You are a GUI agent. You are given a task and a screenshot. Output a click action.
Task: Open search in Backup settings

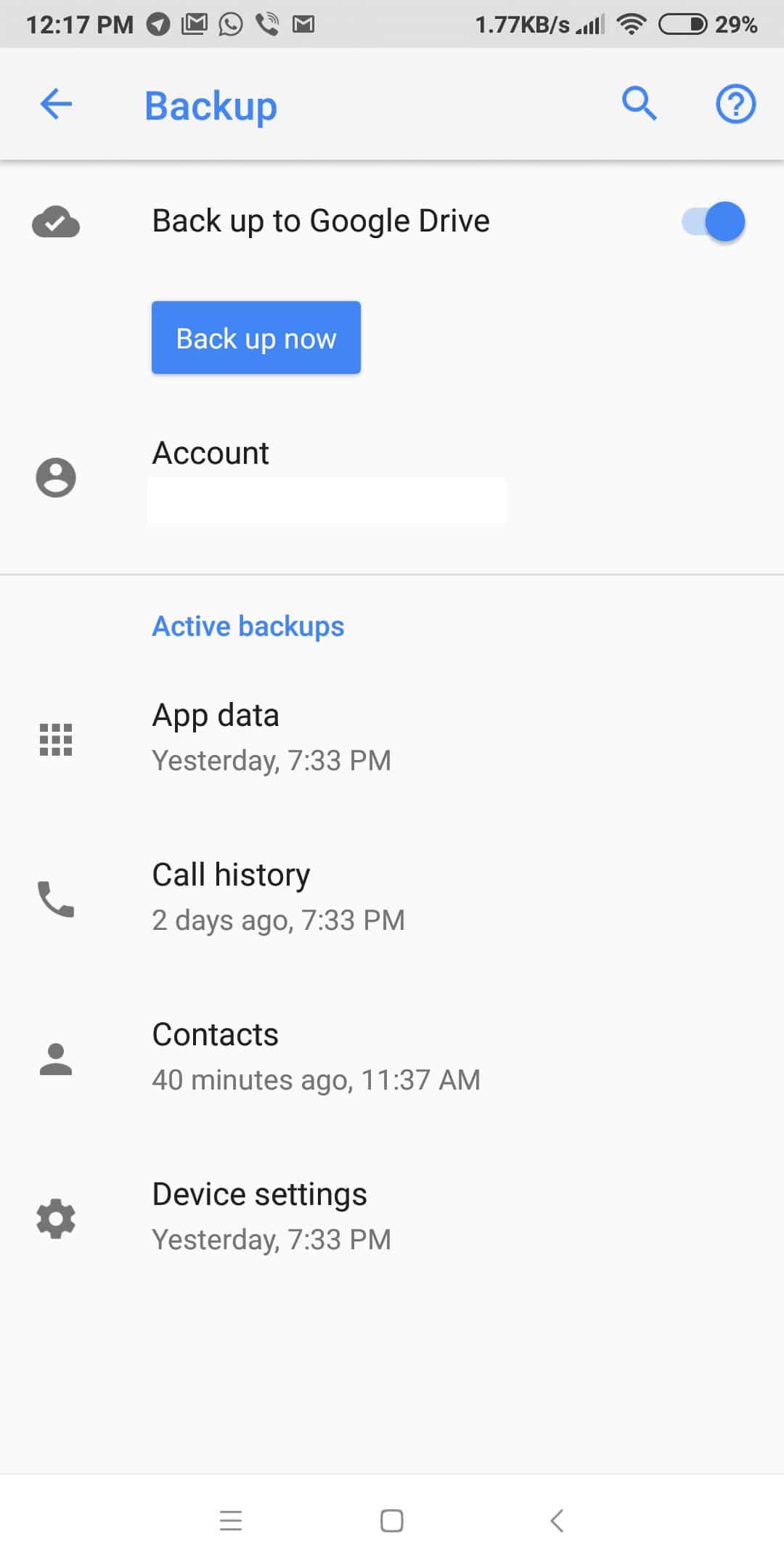(640, 104)
